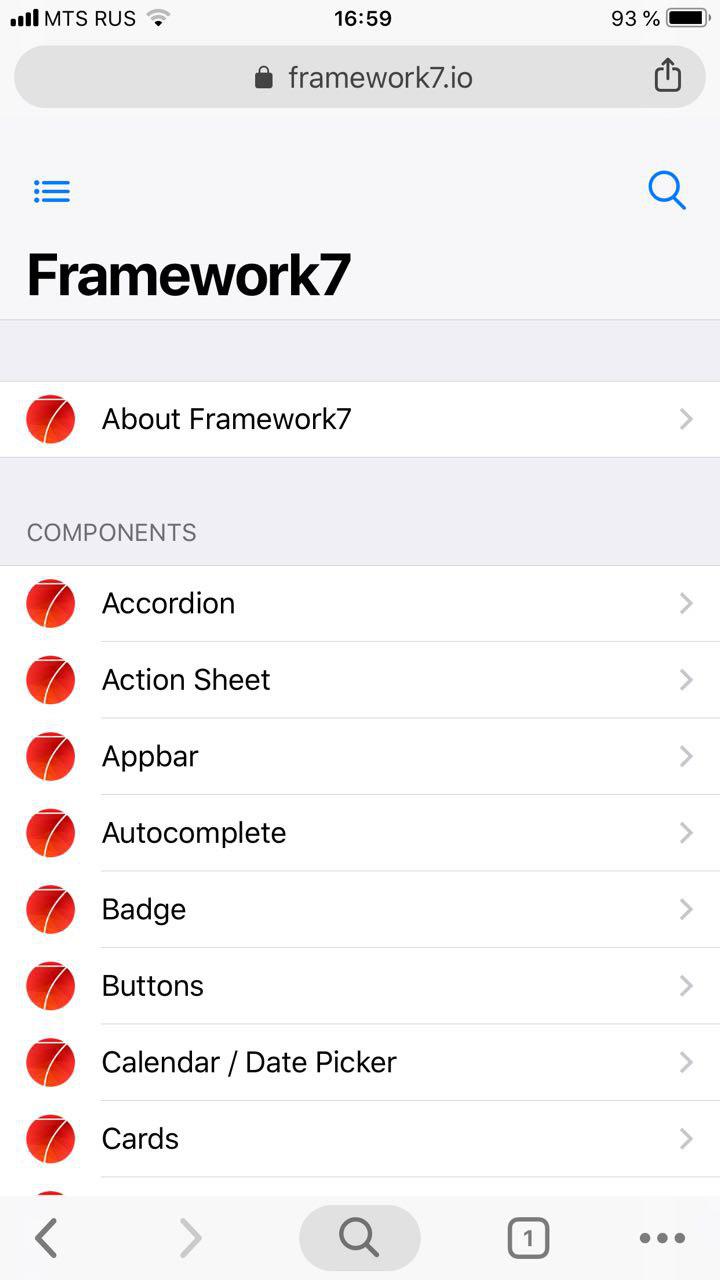Expand the Calendar / Date Picker chevron
Viewport: 720px width, 1280px height.
(686, 1062)
